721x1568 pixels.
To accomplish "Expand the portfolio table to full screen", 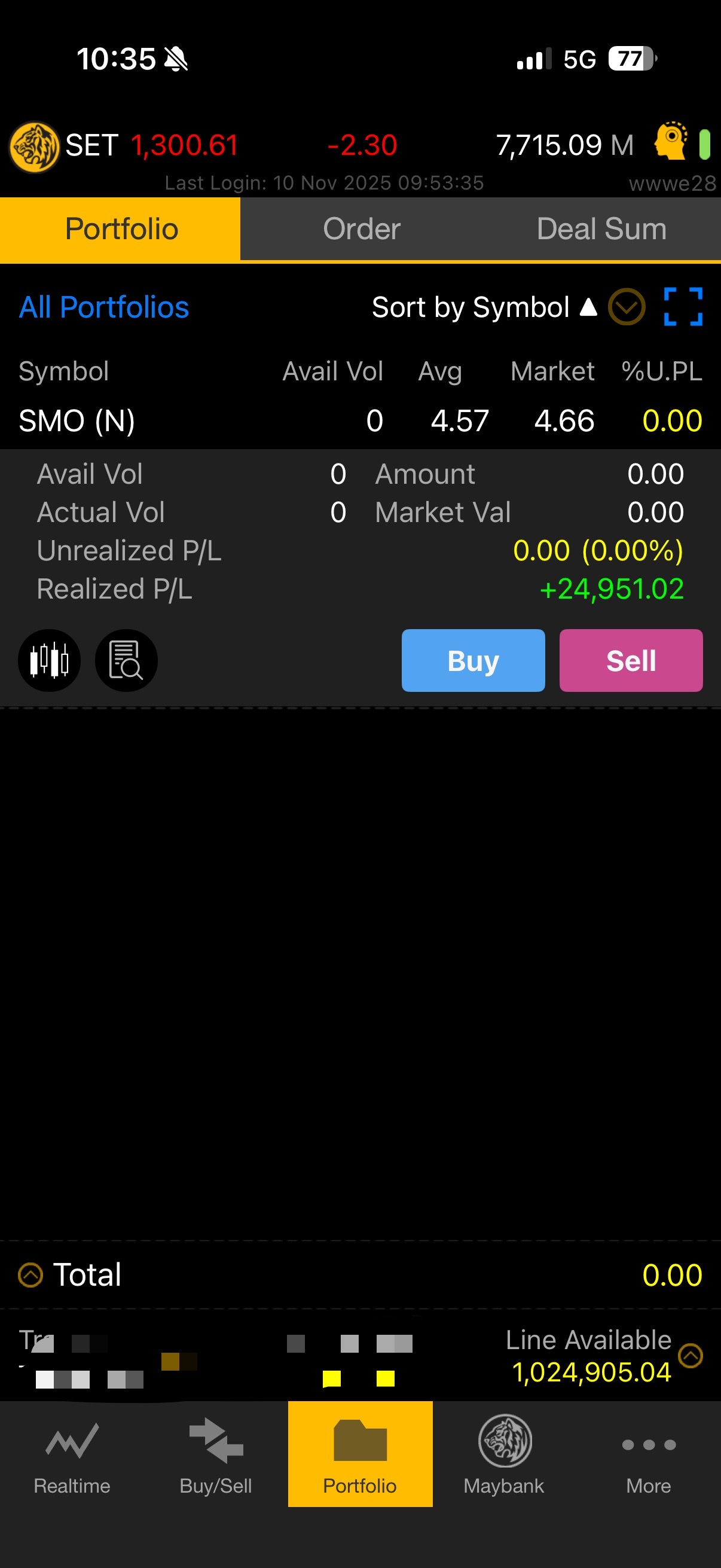I will (683, 307).
